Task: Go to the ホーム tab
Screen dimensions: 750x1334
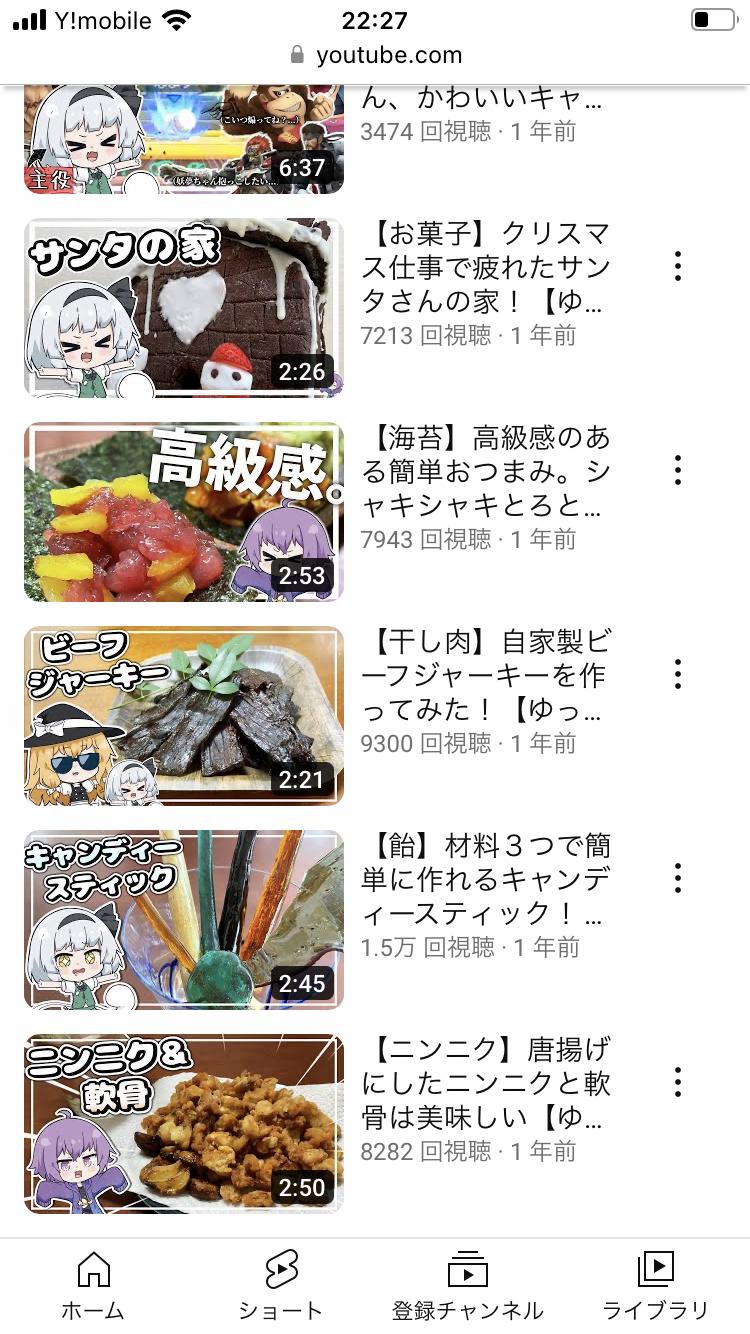Action: (x=93, y=1287)
